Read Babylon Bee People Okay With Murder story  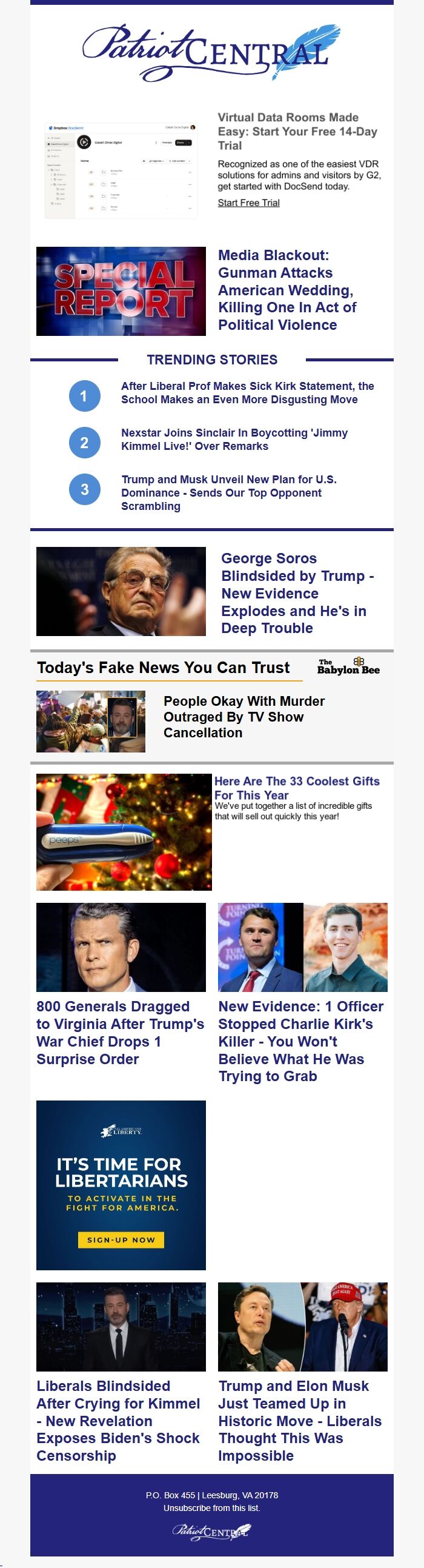click(x=243, y=717)
